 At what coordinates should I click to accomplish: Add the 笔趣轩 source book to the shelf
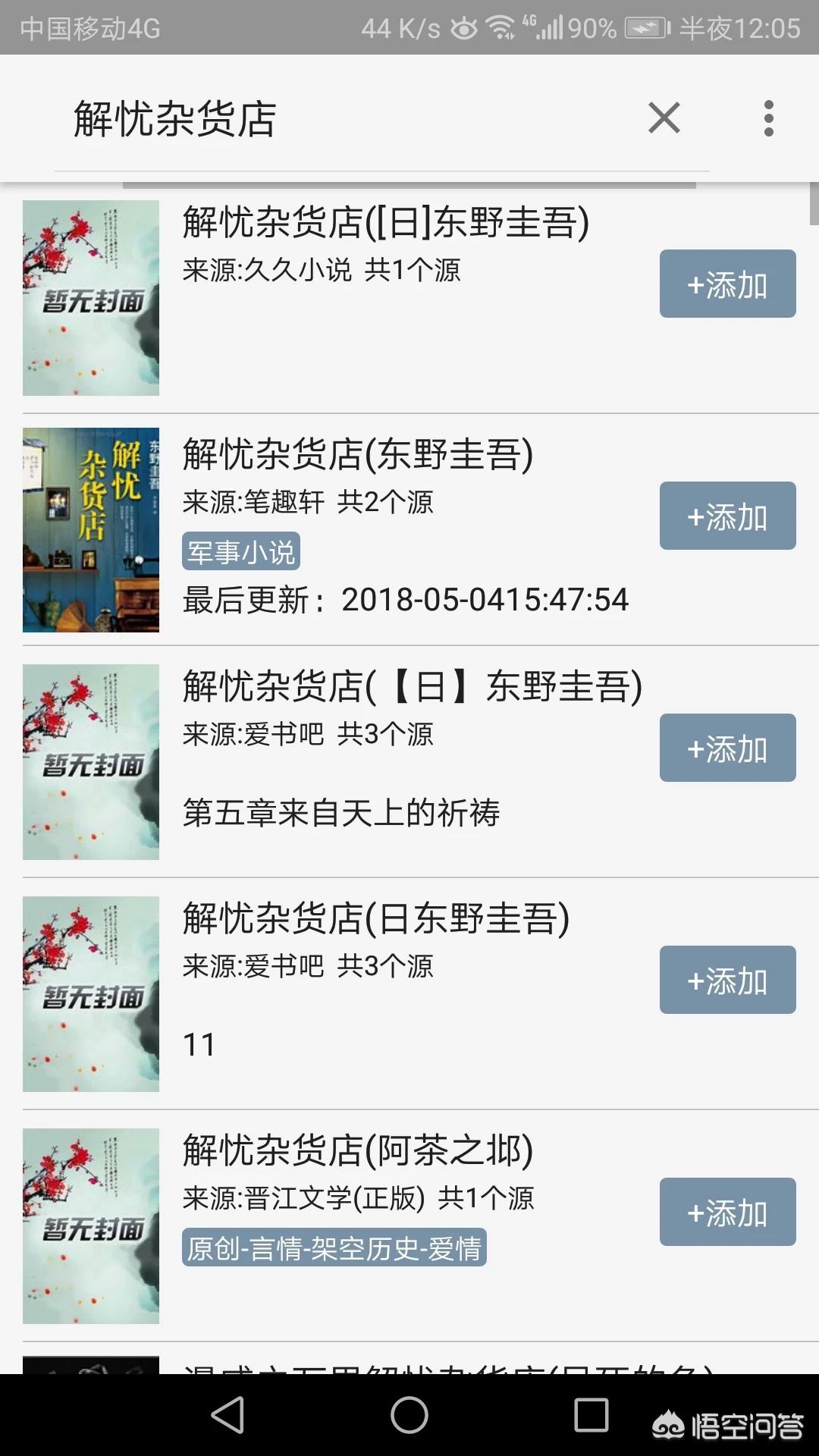pyautogui.click(x=727, y=516)
